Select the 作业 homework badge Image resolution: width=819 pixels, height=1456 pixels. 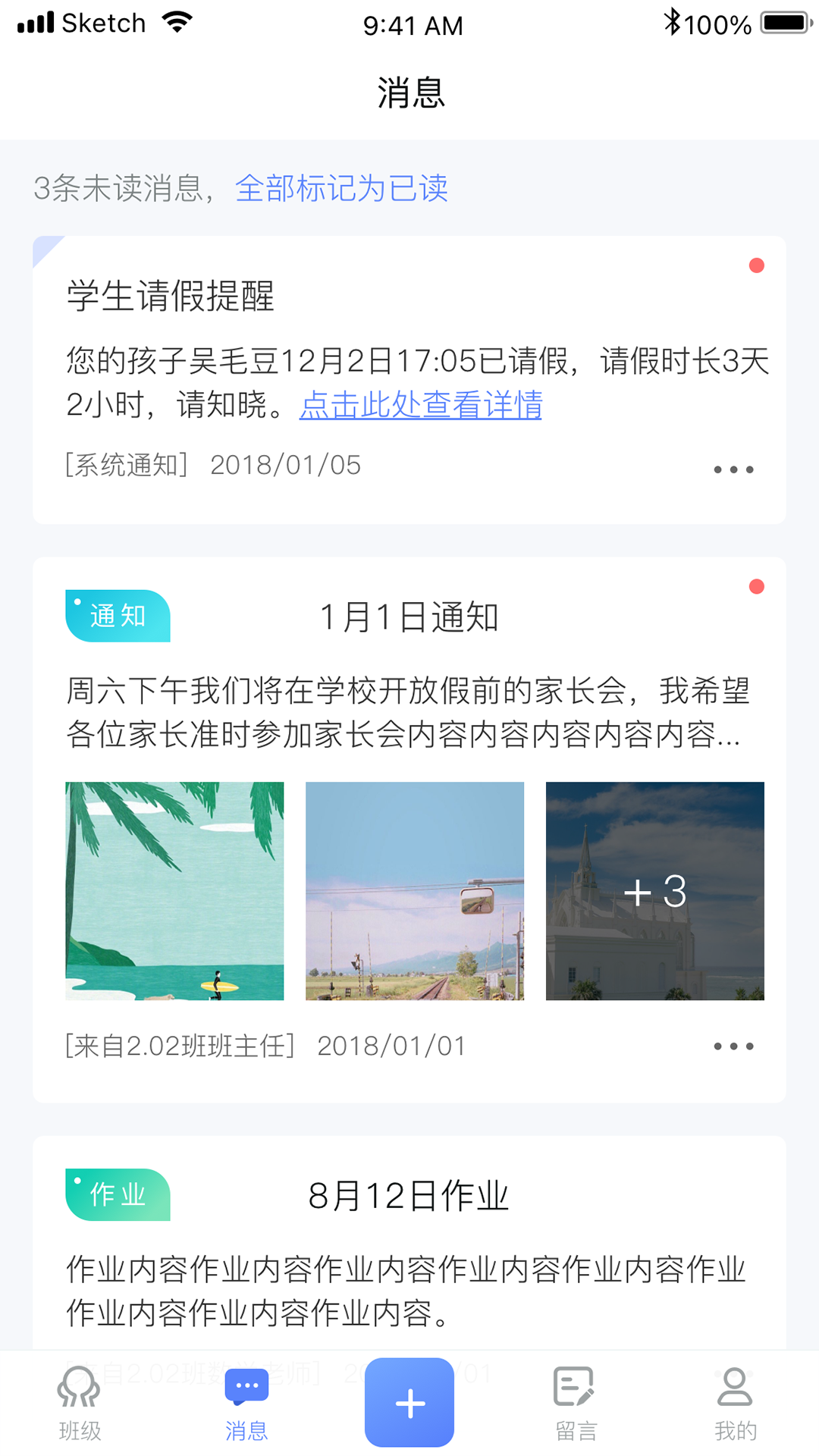(118, 1194)
